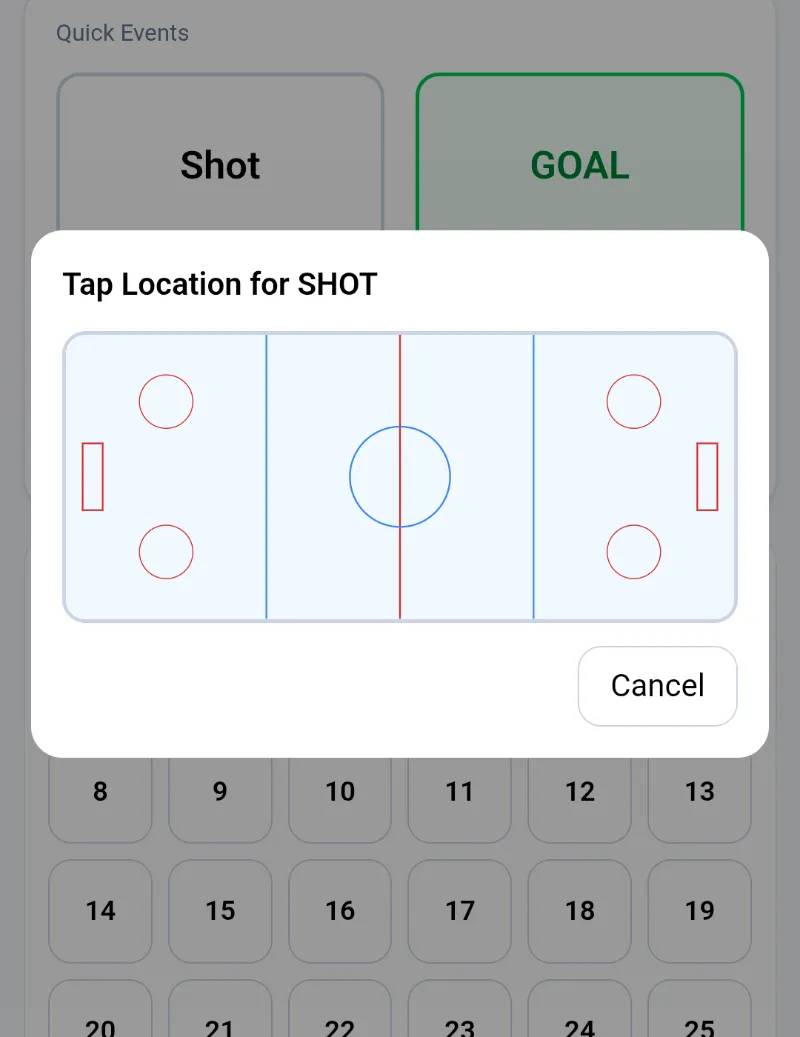Select player number 13
This screenshot has width=800, height=1037.
coord(699,791)
